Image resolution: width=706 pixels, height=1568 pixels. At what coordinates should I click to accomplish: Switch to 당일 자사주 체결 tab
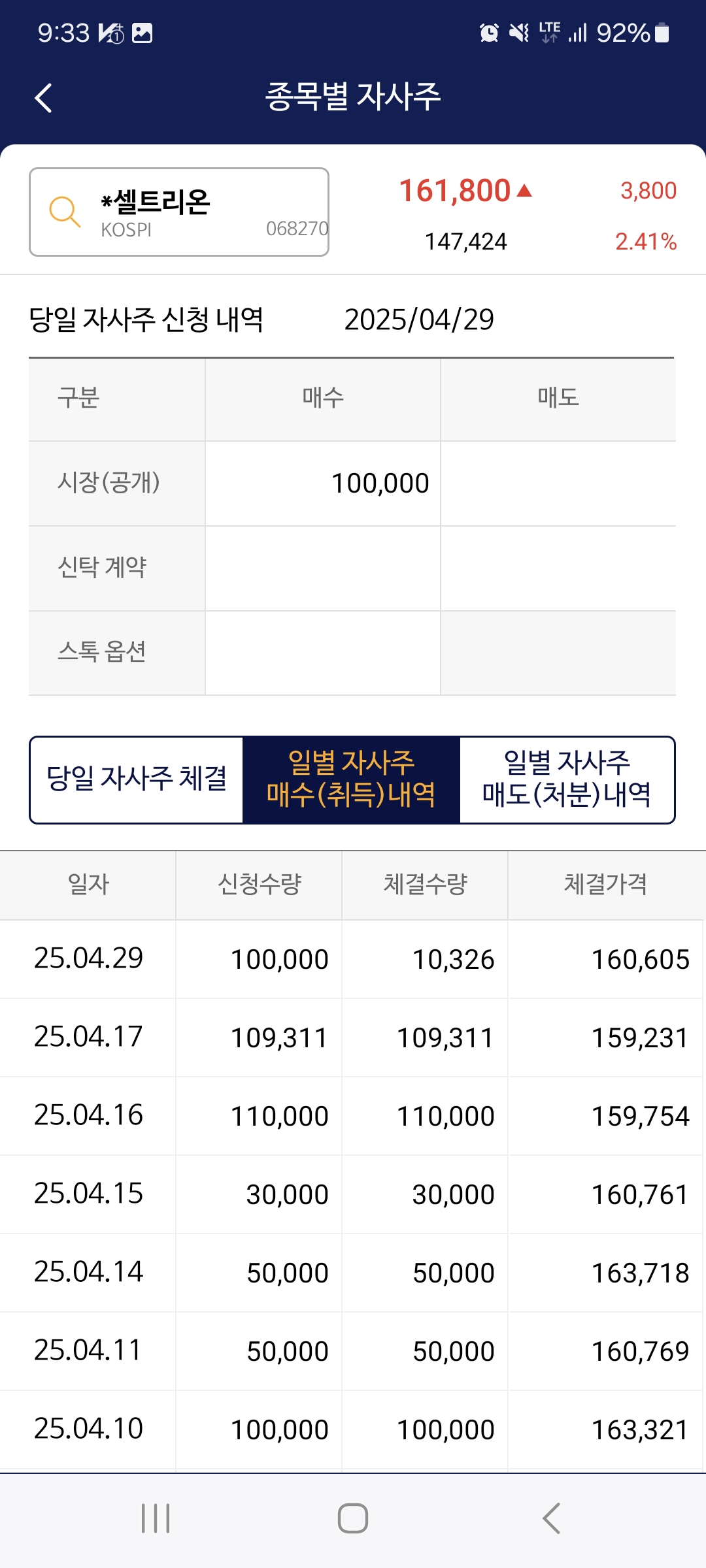coord(137,779)
